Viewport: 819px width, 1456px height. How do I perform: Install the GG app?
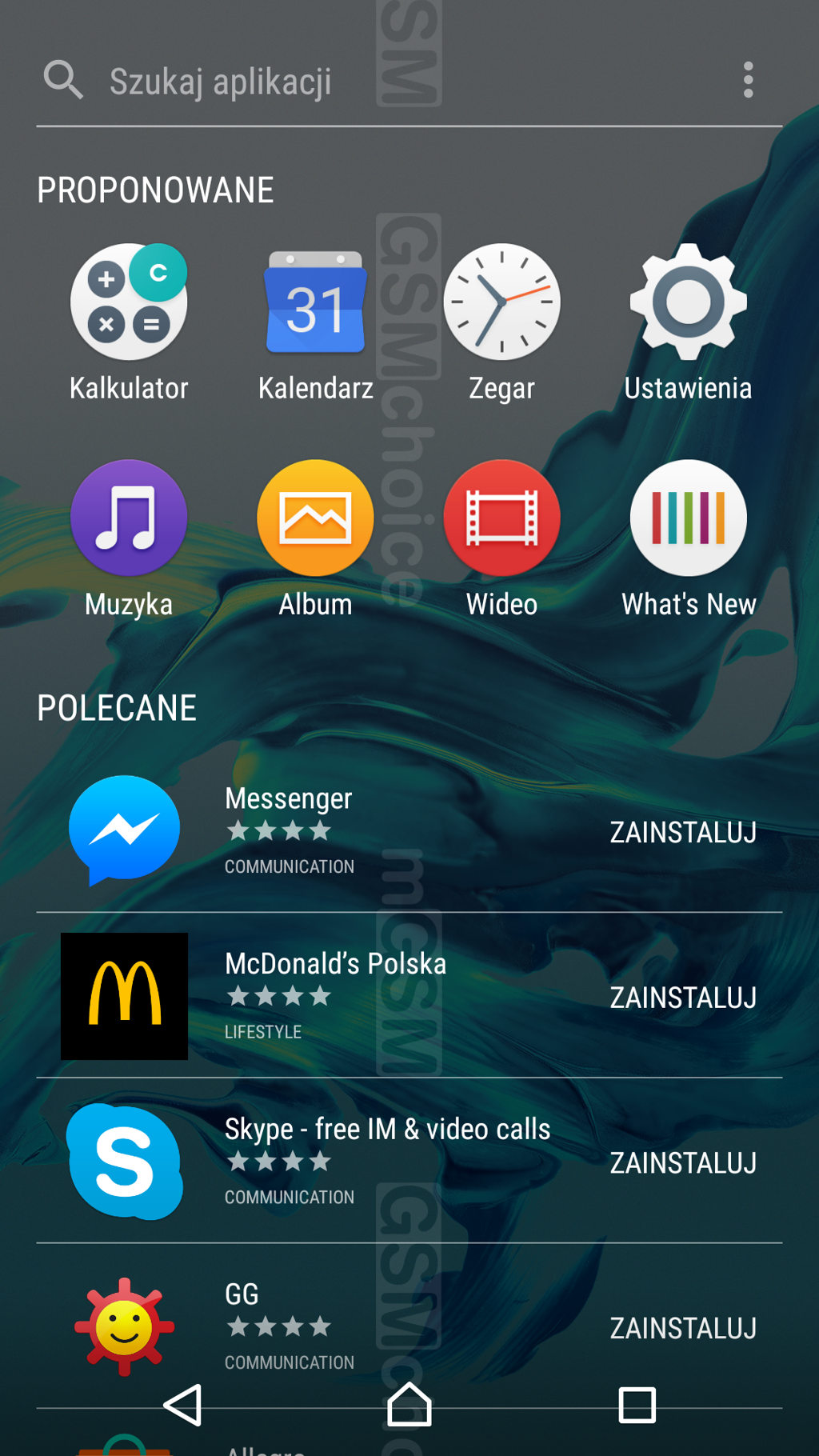[683, 1328]
